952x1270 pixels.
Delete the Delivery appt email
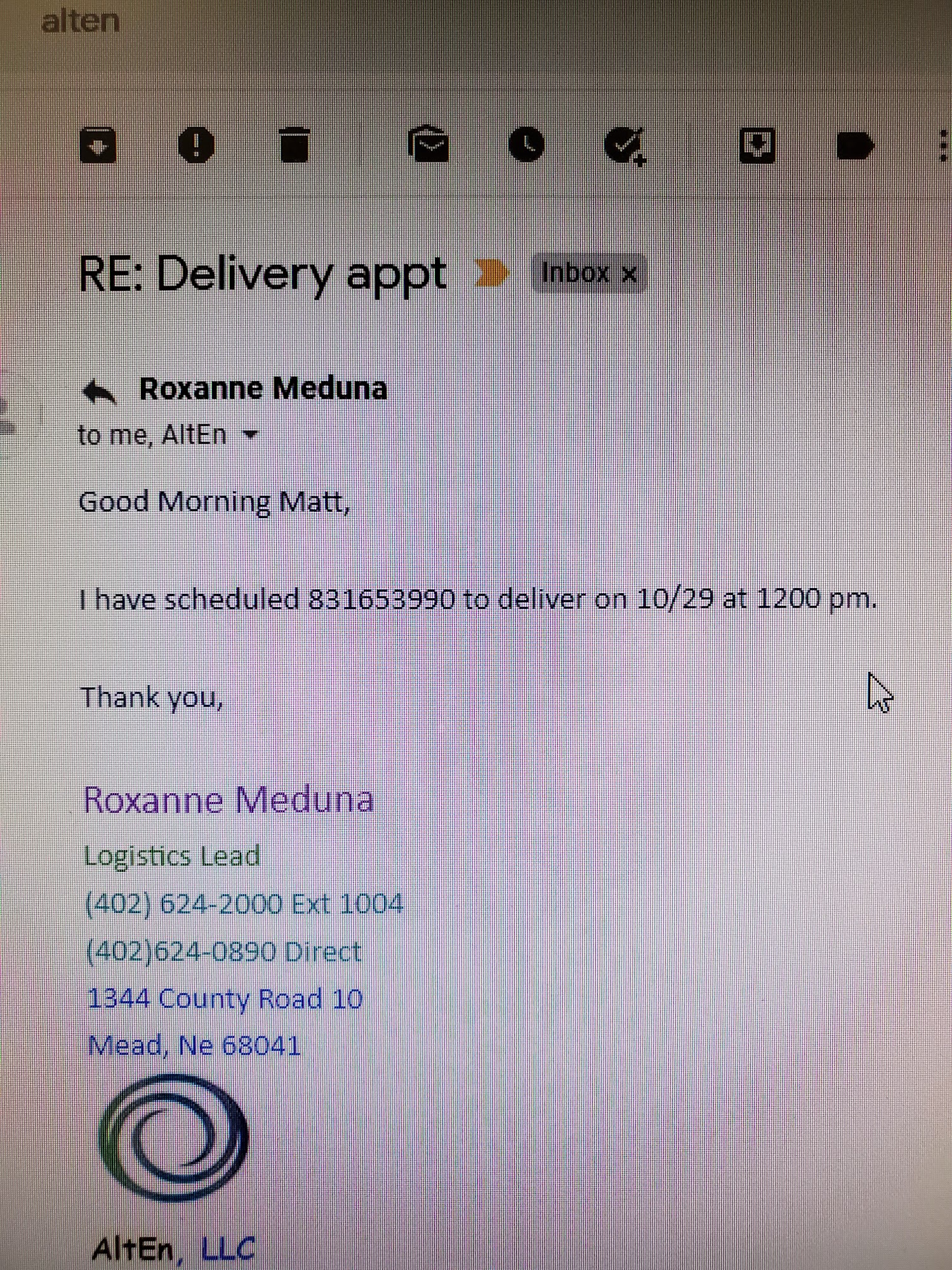pos(294,145)
